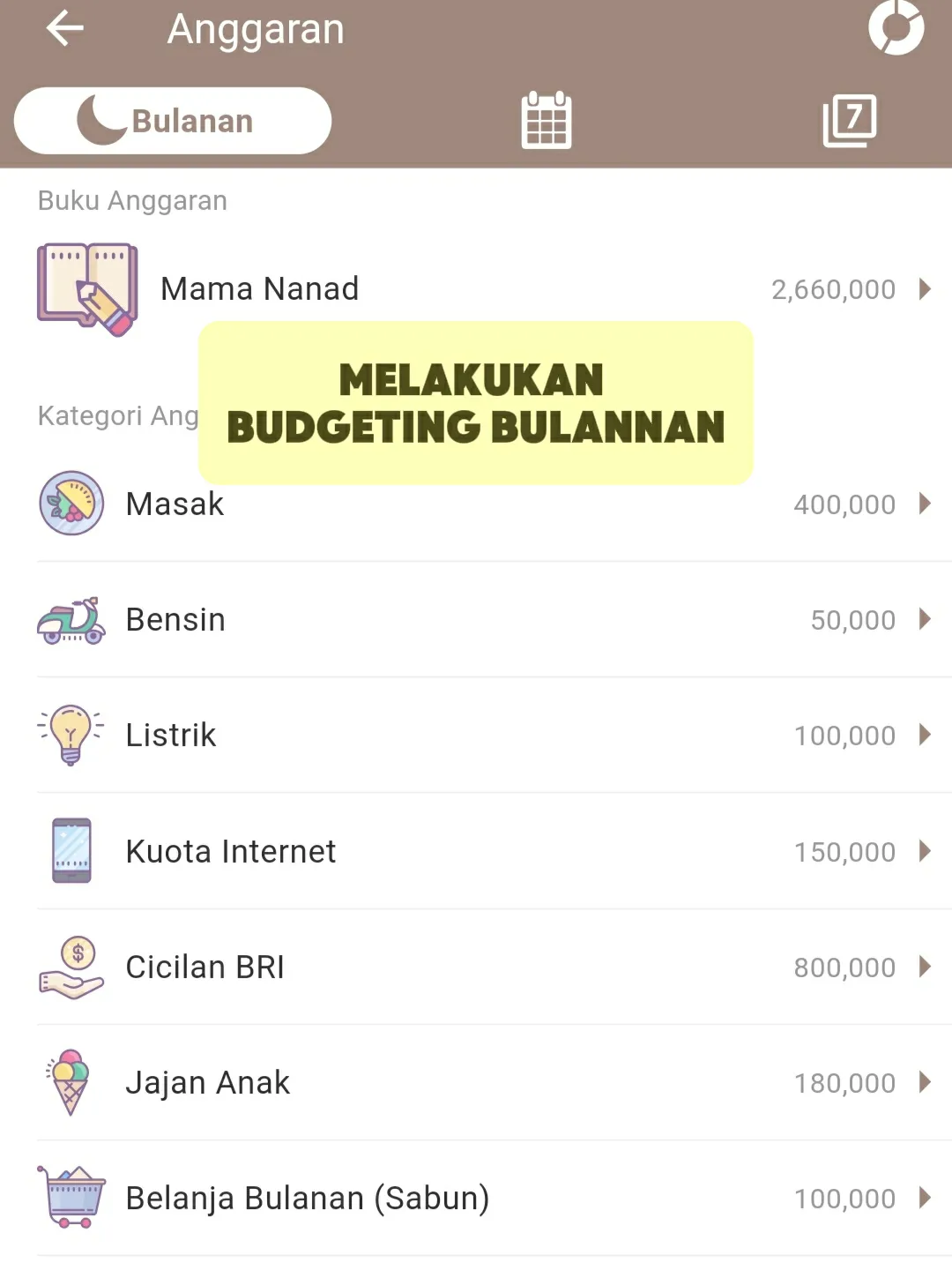Switch to the calendar view tab
This screenshot has width=952, height=1270.
(x=546, y=121)
